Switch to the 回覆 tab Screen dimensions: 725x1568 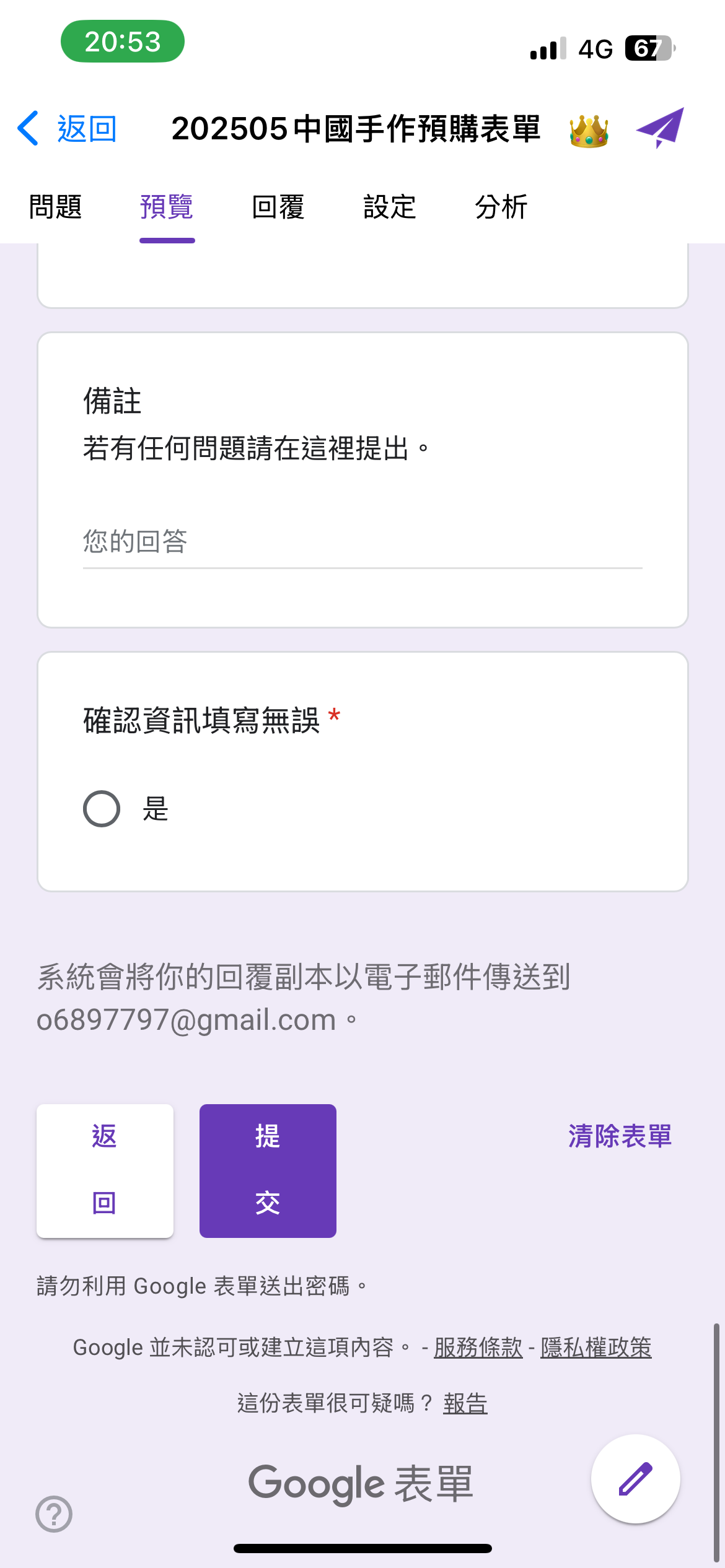278,207
